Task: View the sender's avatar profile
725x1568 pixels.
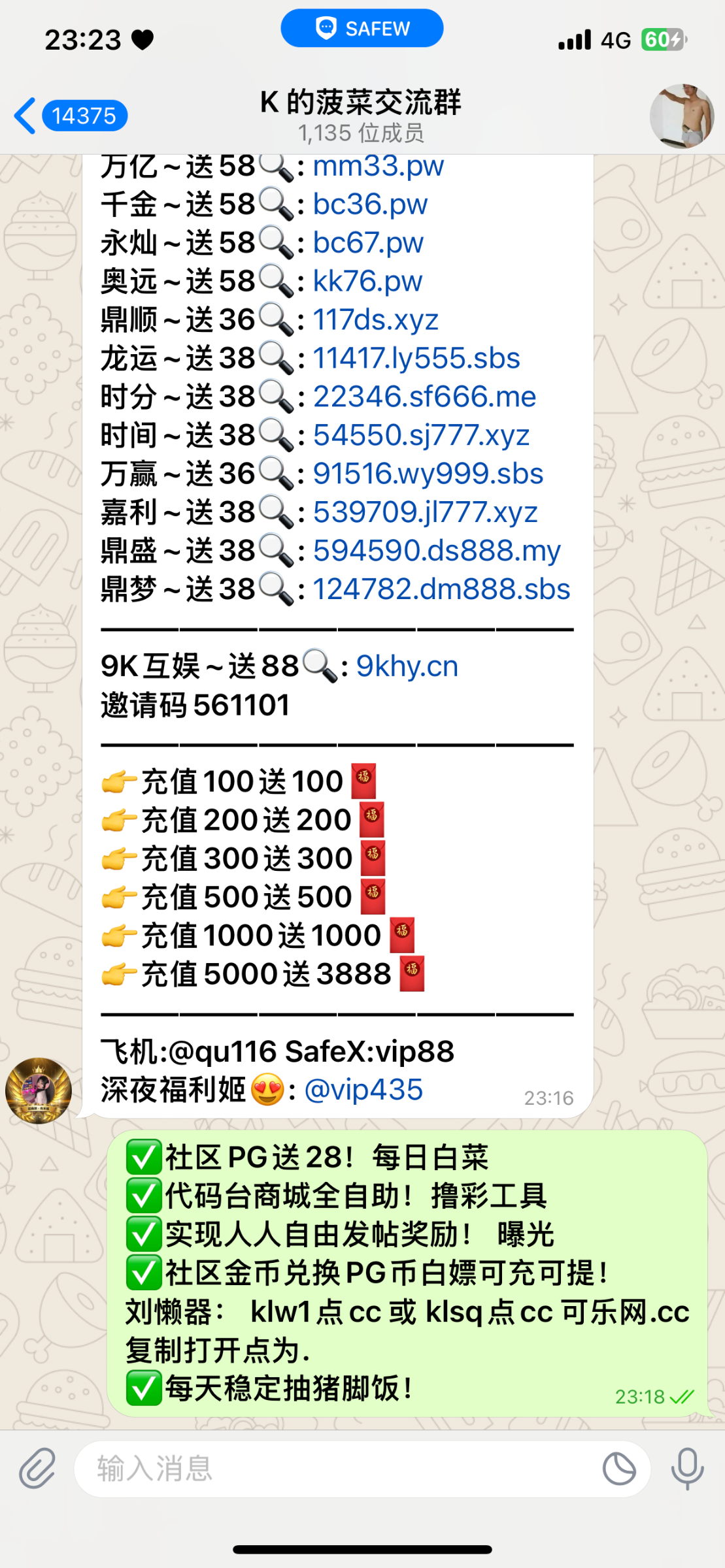Action: 39,1090
